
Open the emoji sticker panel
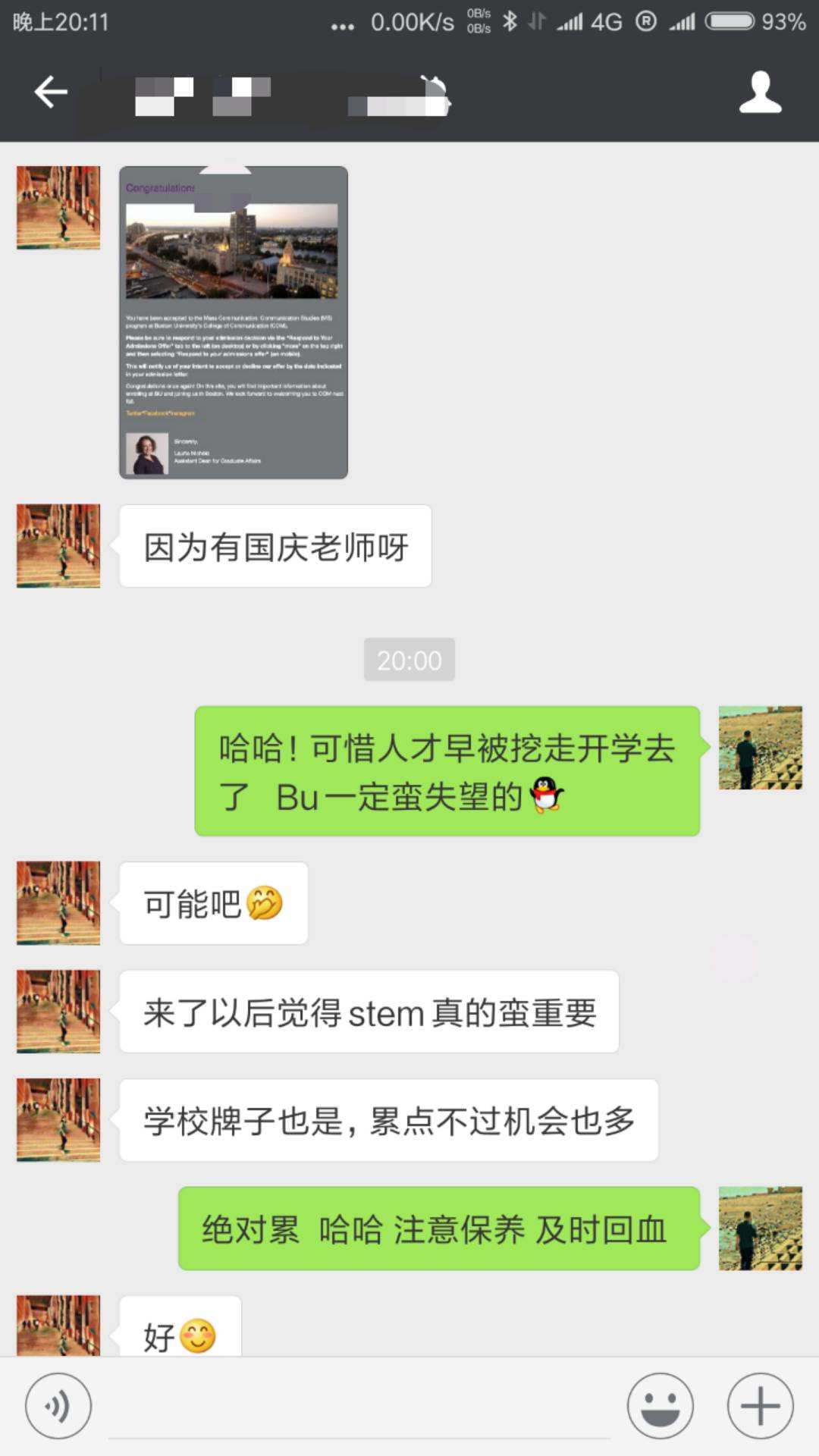point(660,1405)
